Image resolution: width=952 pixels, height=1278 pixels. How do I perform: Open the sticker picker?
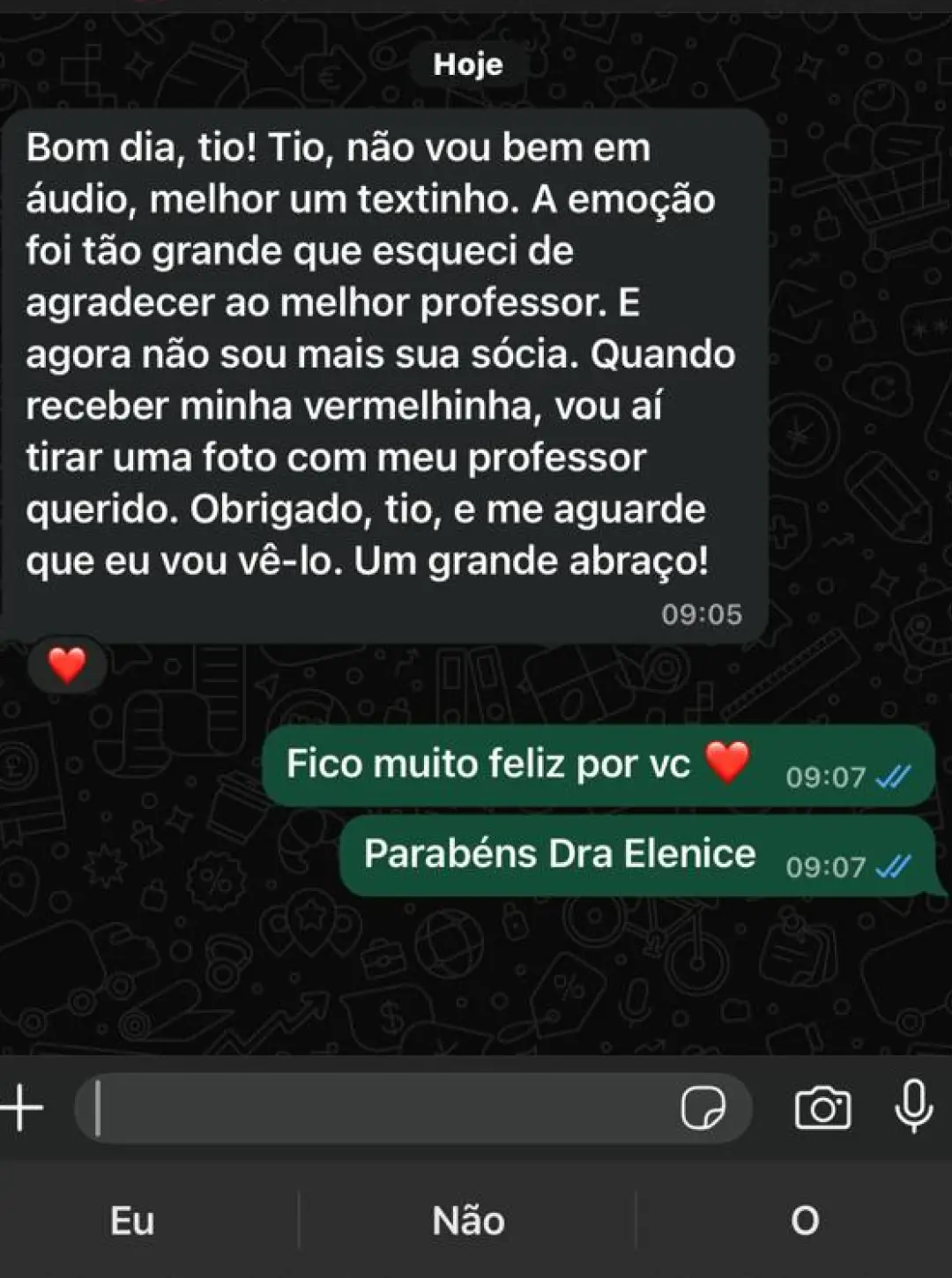click(x=703, y=1108)
